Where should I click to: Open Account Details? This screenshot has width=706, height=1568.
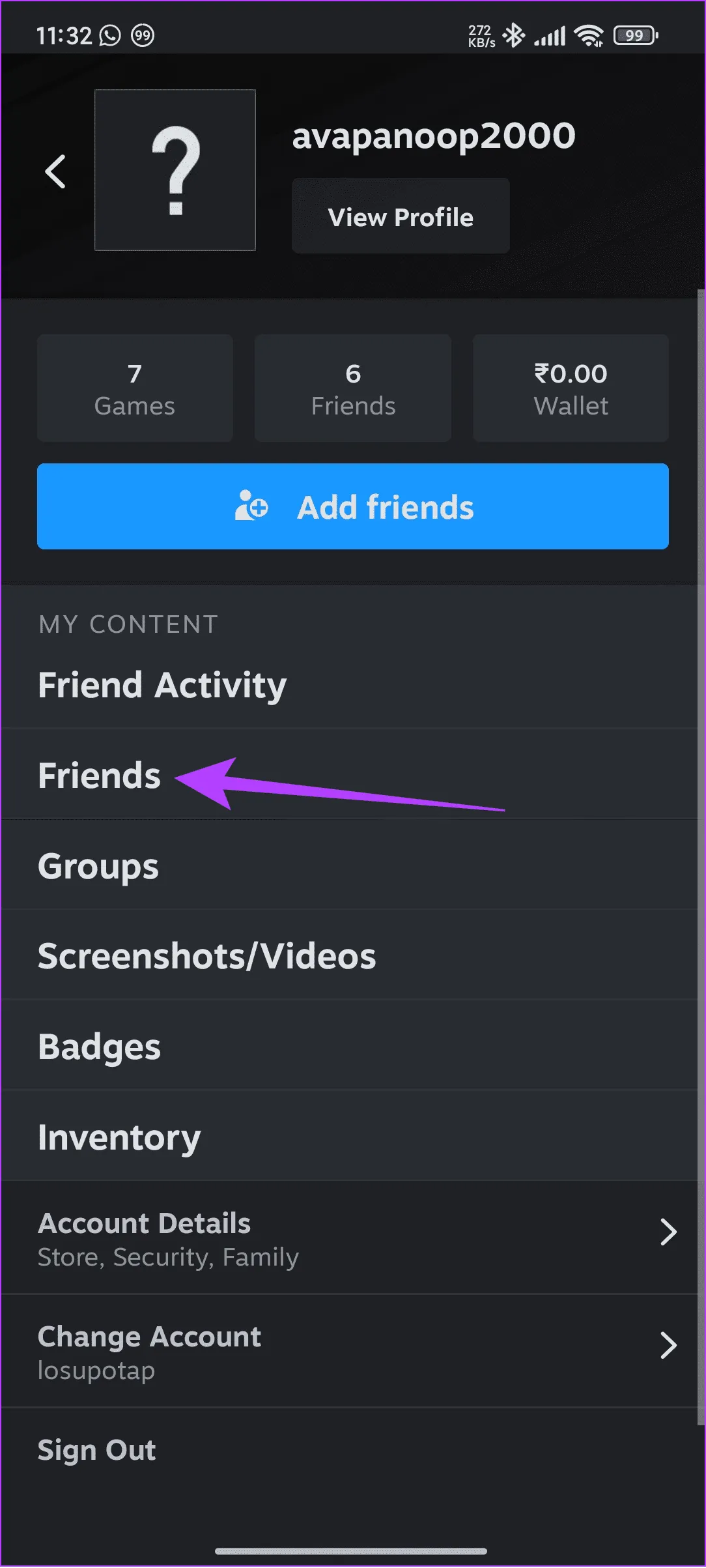[352, 1238]
